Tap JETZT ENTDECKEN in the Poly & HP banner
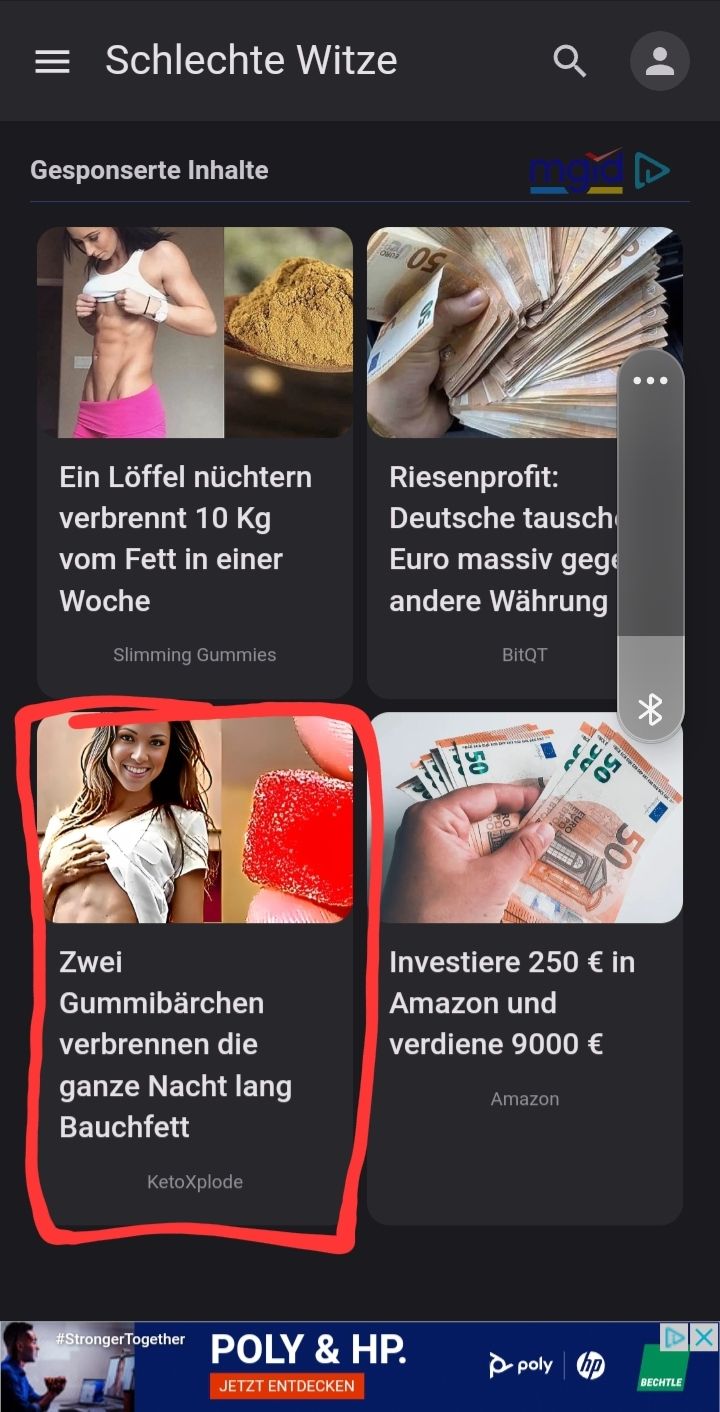This screenshot has height=1412, width=720. coord(287,1386)
